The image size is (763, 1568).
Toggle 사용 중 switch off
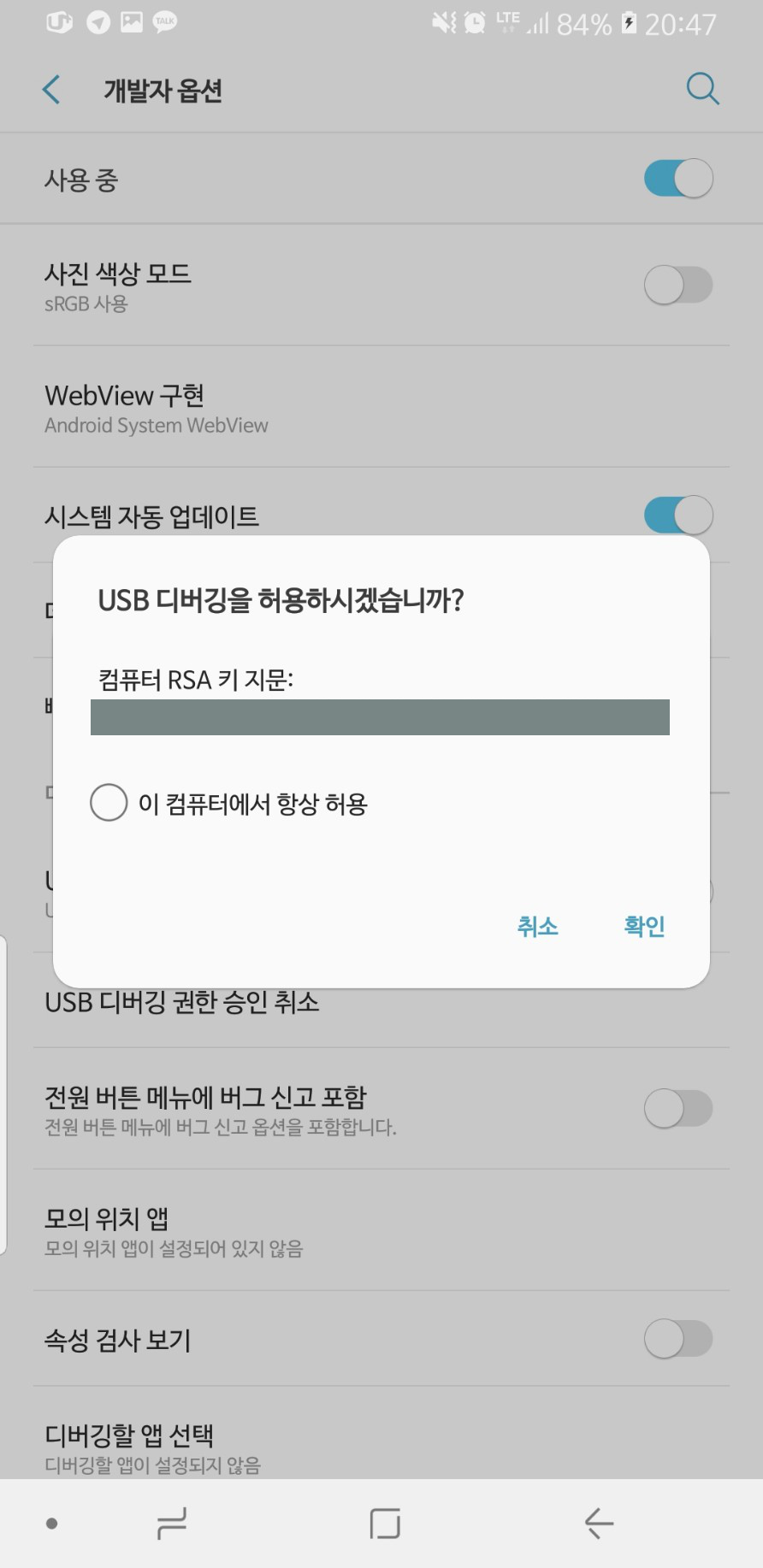678,179
